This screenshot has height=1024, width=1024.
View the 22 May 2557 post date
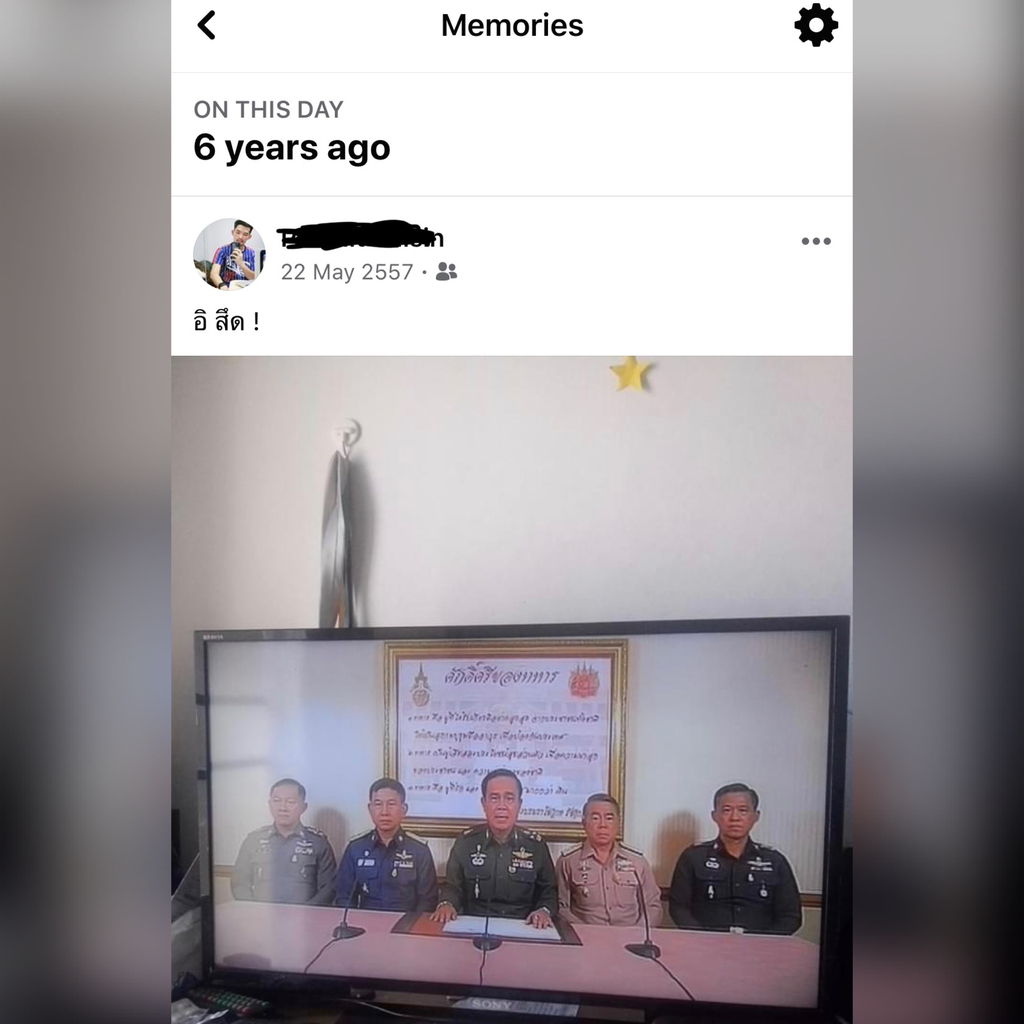pyautogui.click(x=346, y=272)
